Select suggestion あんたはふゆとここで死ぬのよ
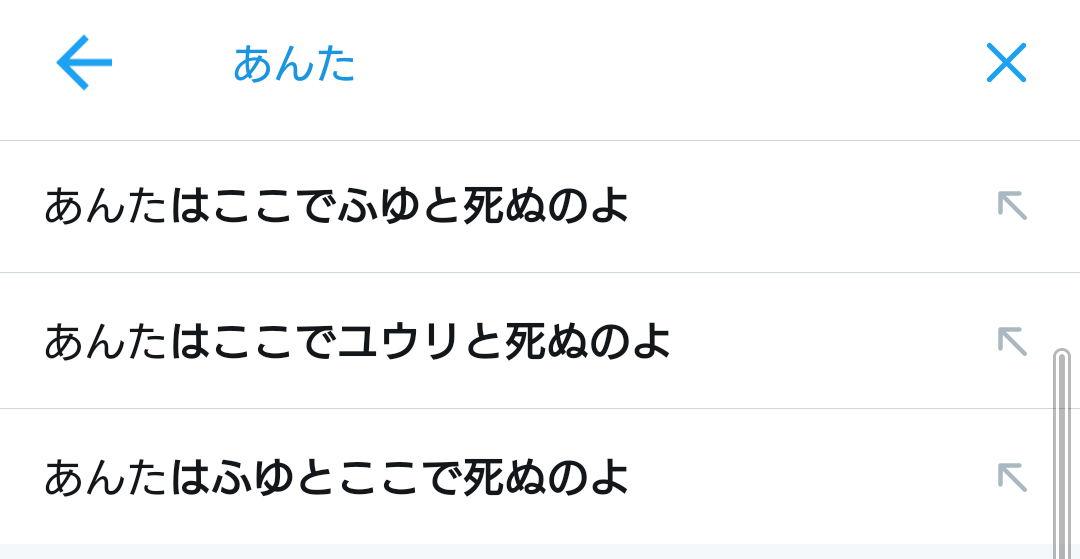This screenshot has width=1080, height=559. coord(336,478)
